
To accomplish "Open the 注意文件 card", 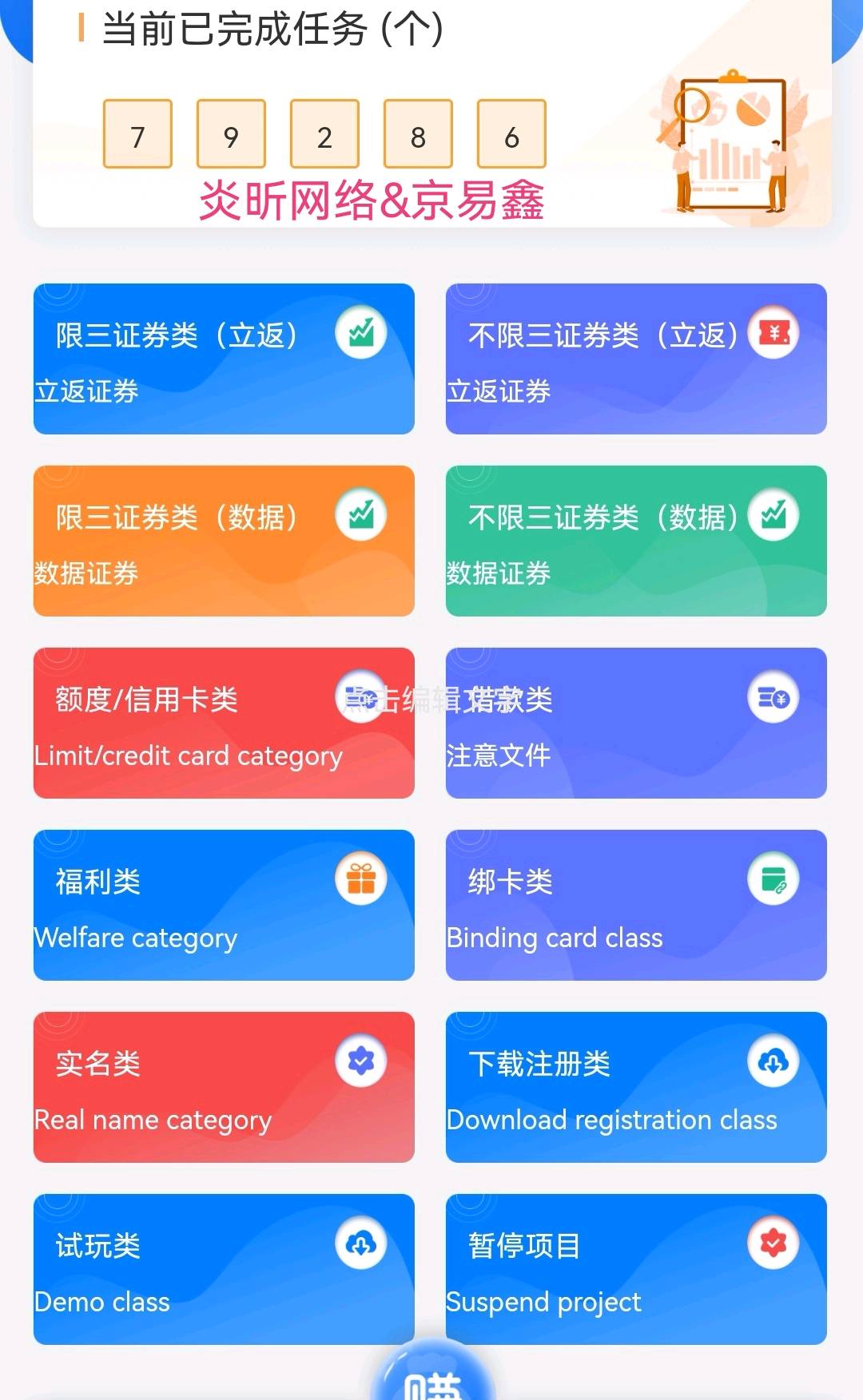I will (636, 723).
